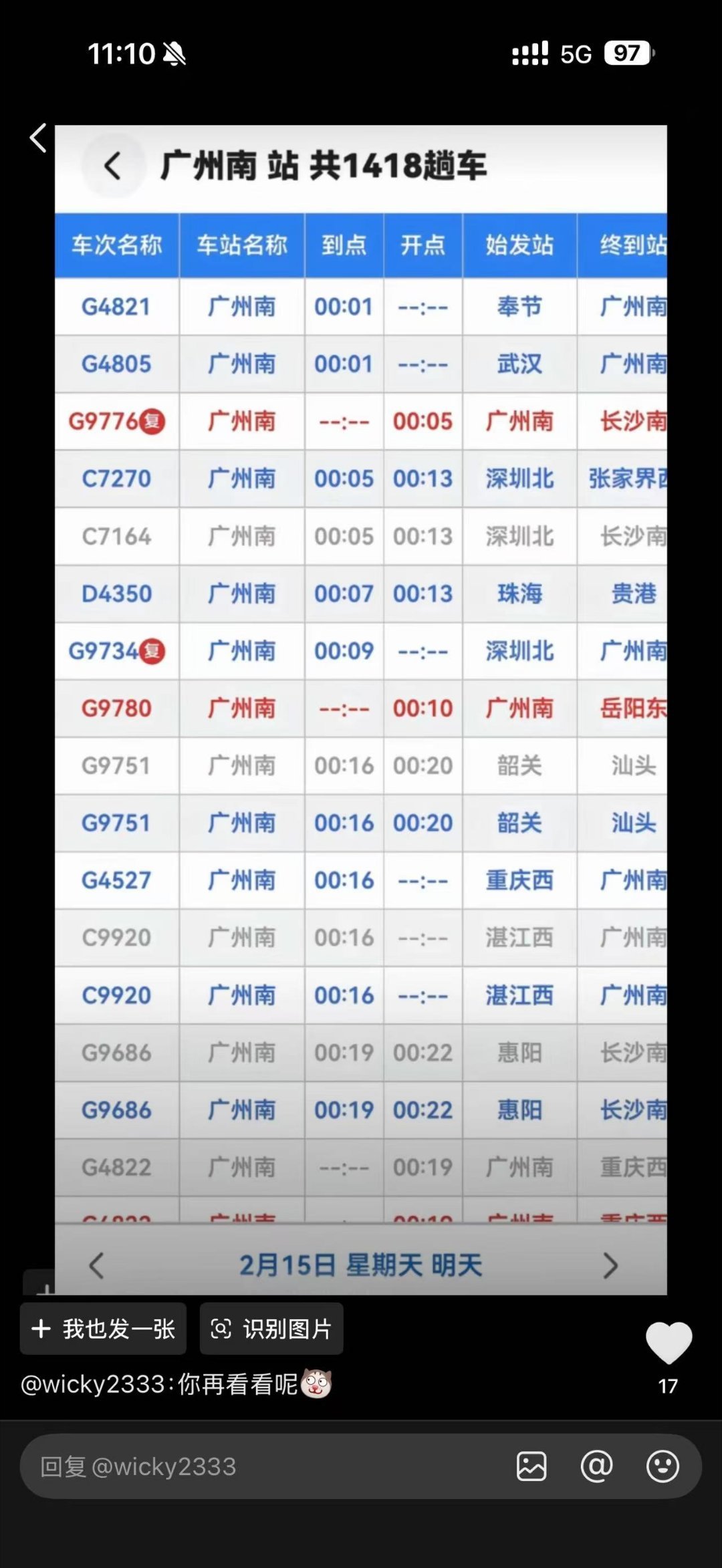722x1568 pixels.
Task: Tap the 复 badge next to train G9776
Action: [150, 421]
